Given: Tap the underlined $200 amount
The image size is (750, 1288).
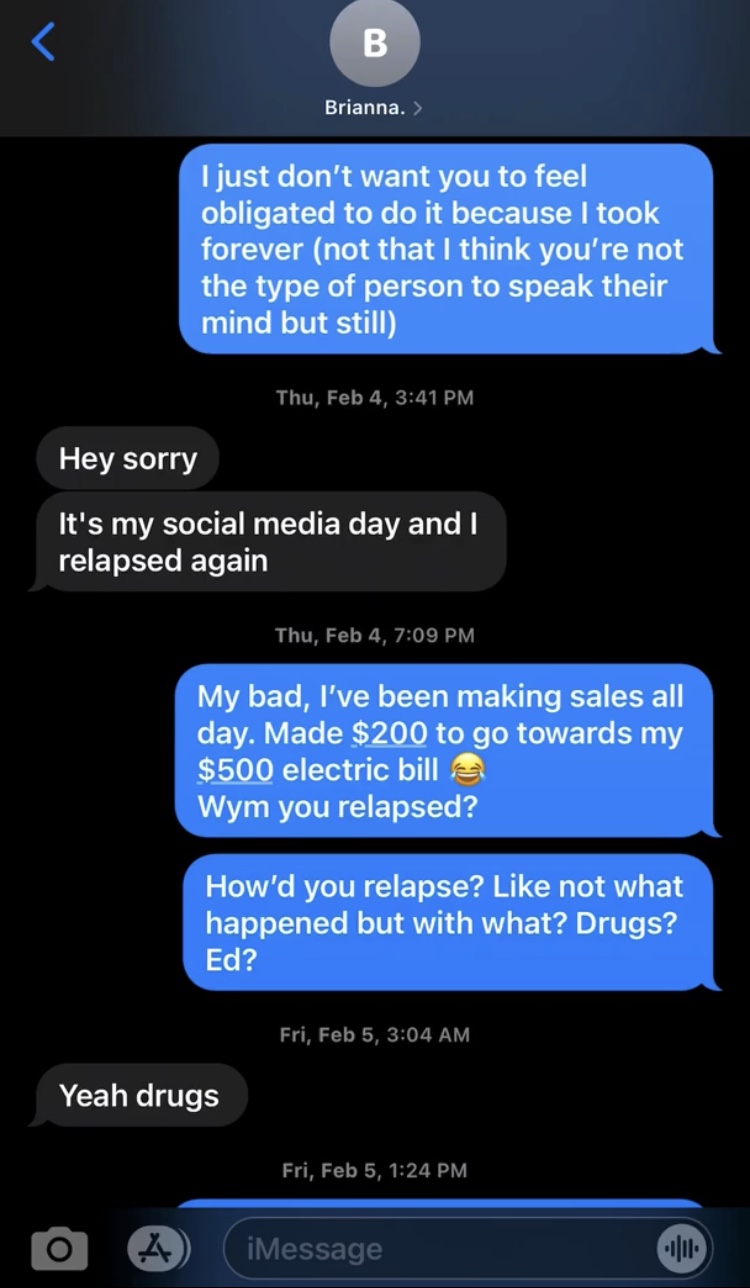Looking at the screenshot, I should (x=391, y=733).
